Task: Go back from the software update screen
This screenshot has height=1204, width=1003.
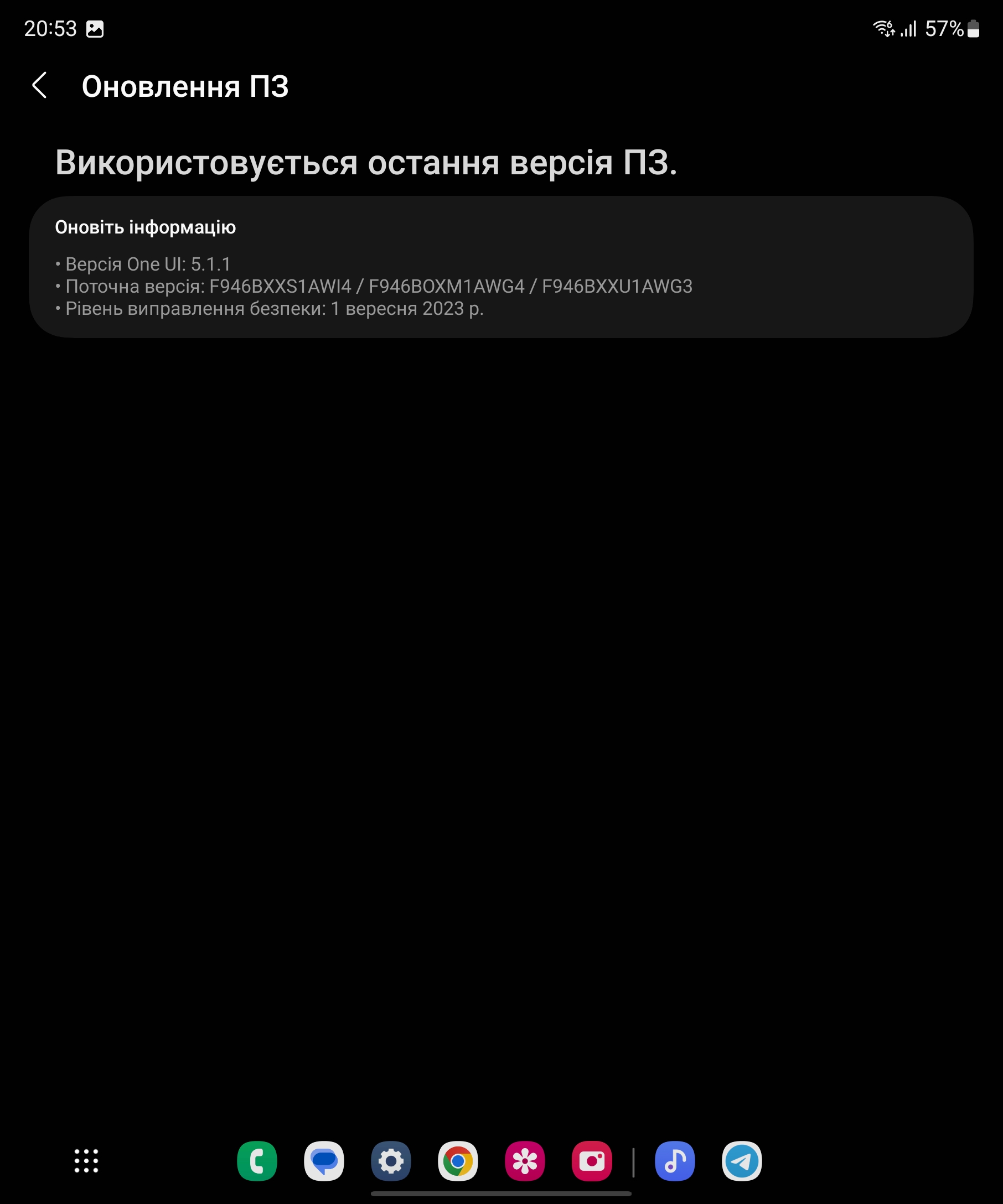Action: pos(39,86)
